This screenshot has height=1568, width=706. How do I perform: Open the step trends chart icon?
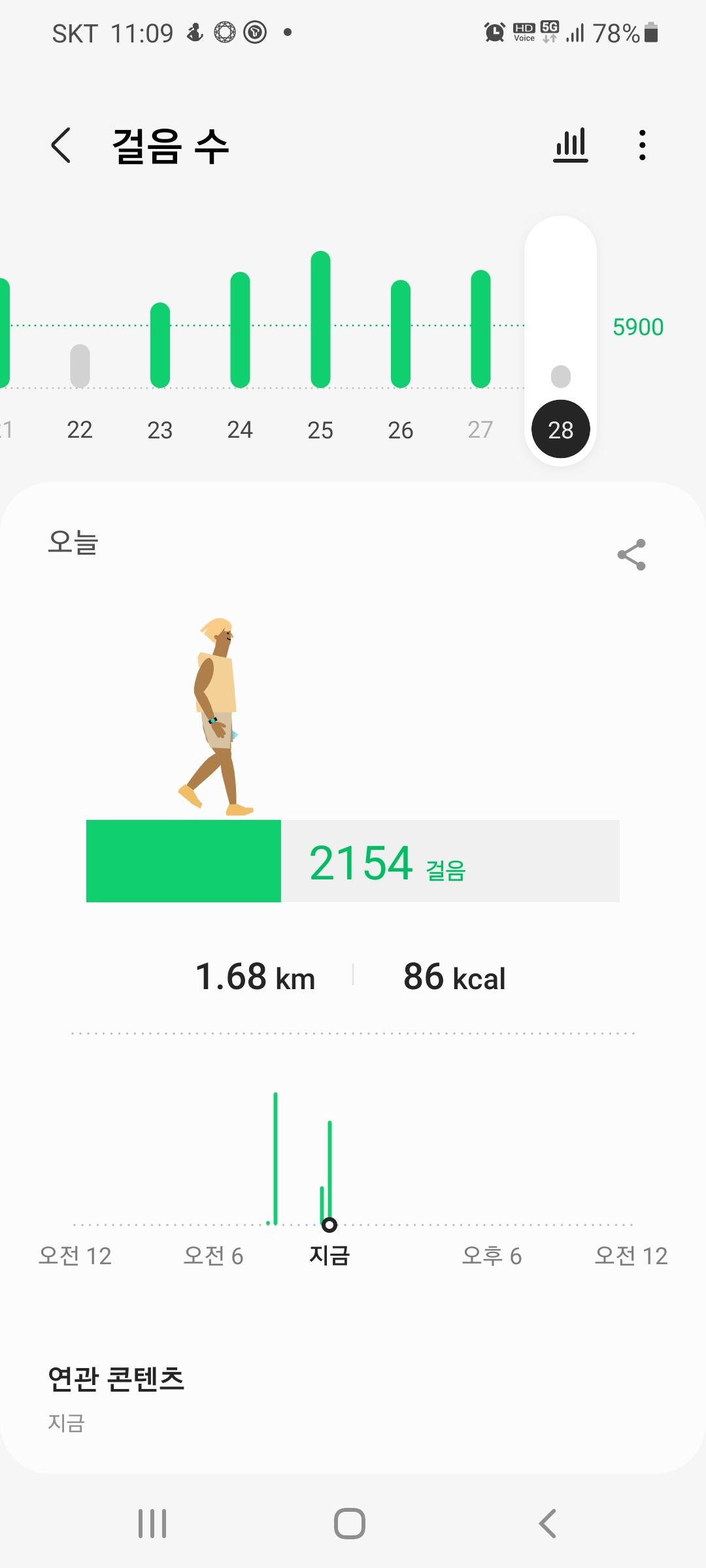coord(571,145)
